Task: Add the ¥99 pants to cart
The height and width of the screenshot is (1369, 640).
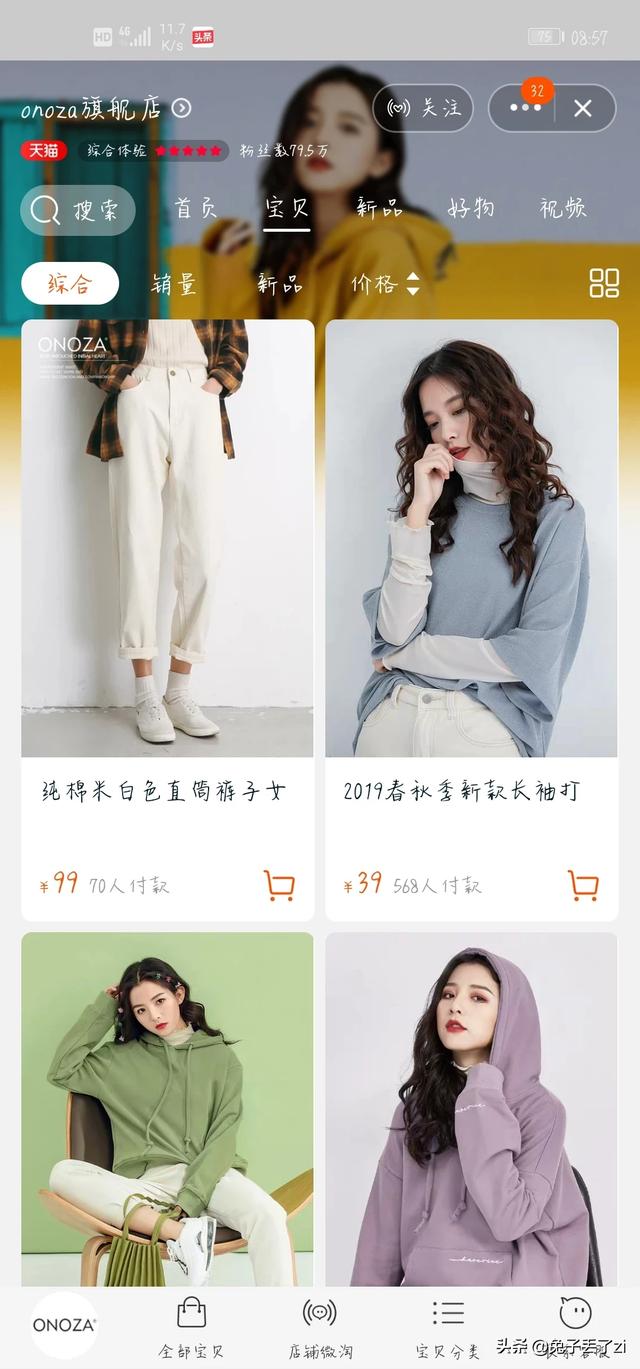Action: click(279, 885)
